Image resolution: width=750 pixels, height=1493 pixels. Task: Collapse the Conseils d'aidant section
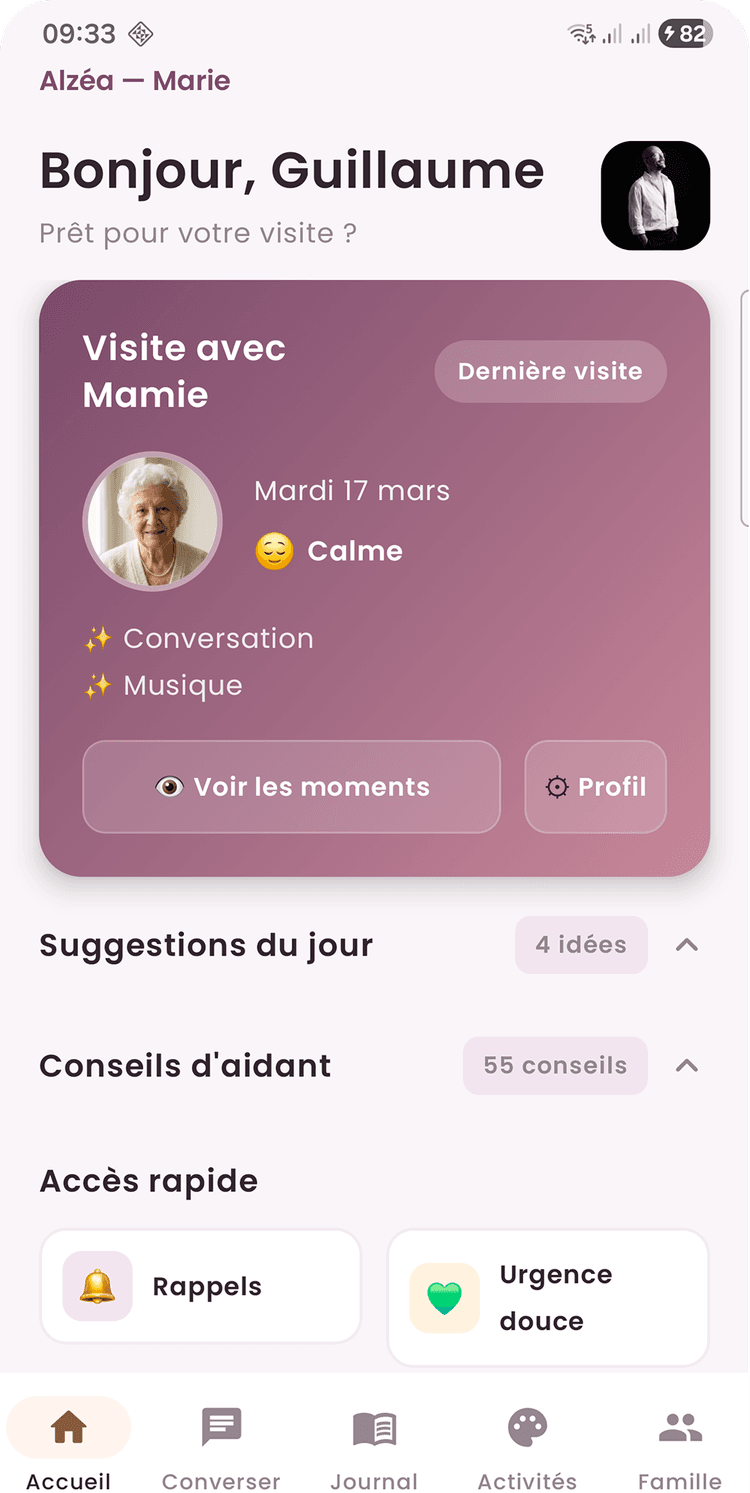click(687, 1066)
